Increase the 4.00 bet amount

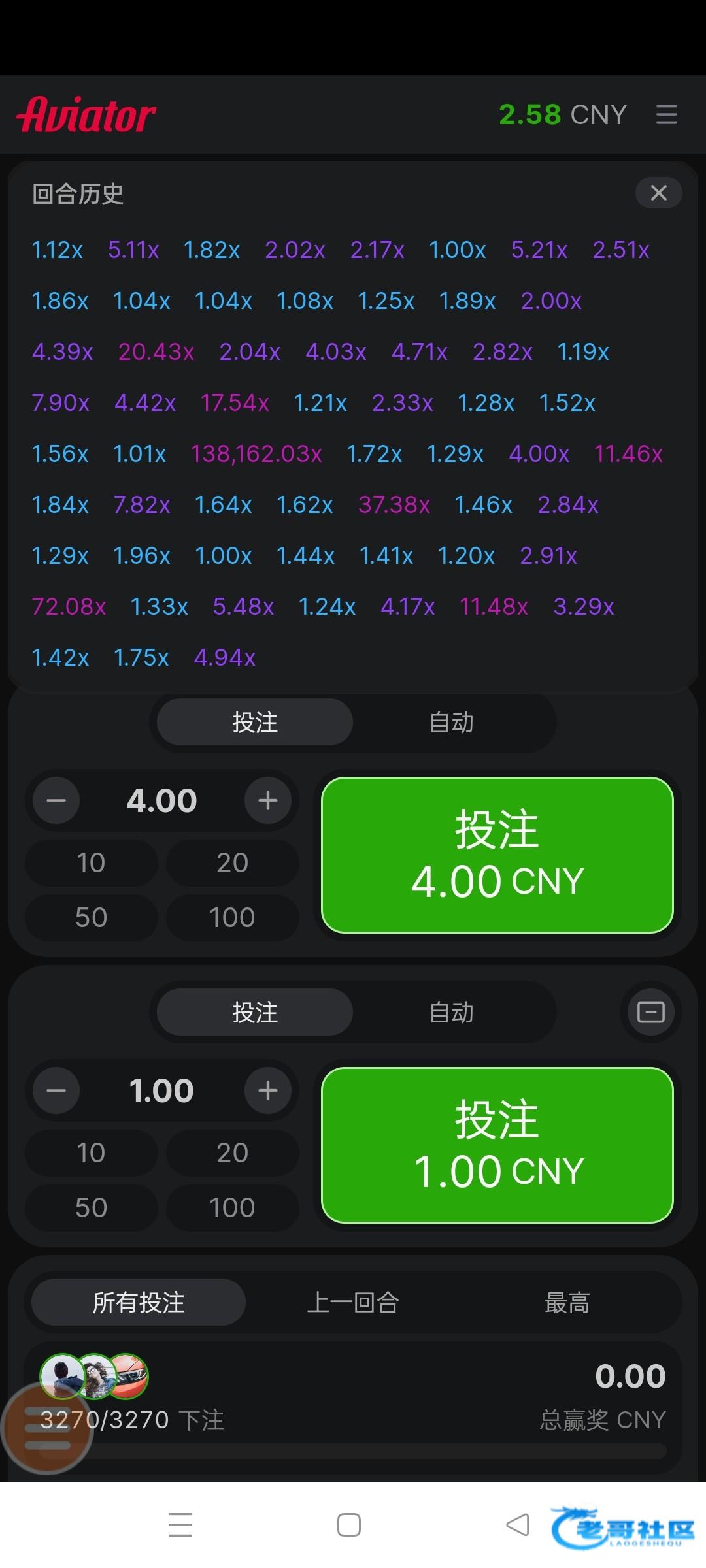tap(267, 800)
